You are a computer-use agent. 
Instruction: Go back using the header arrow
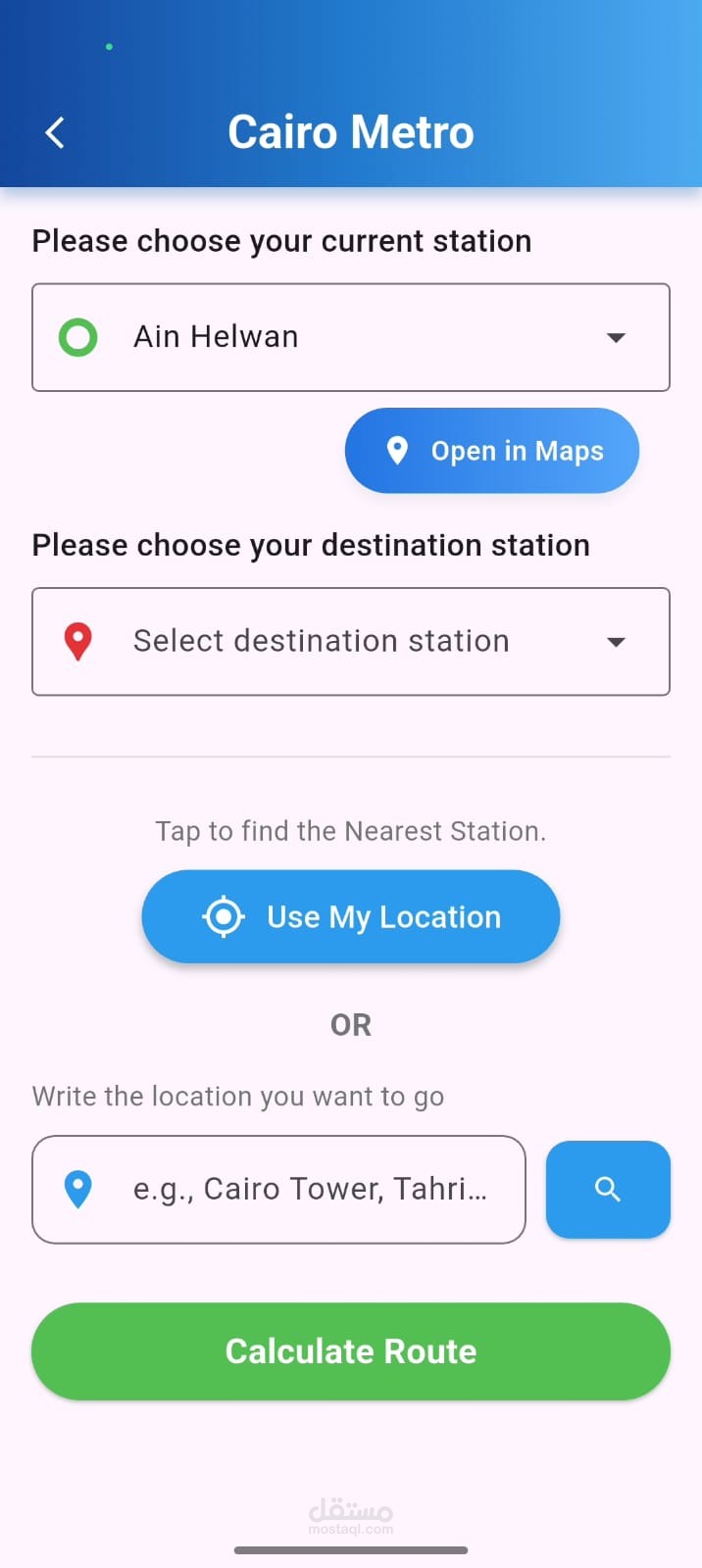tap(56, 132)
